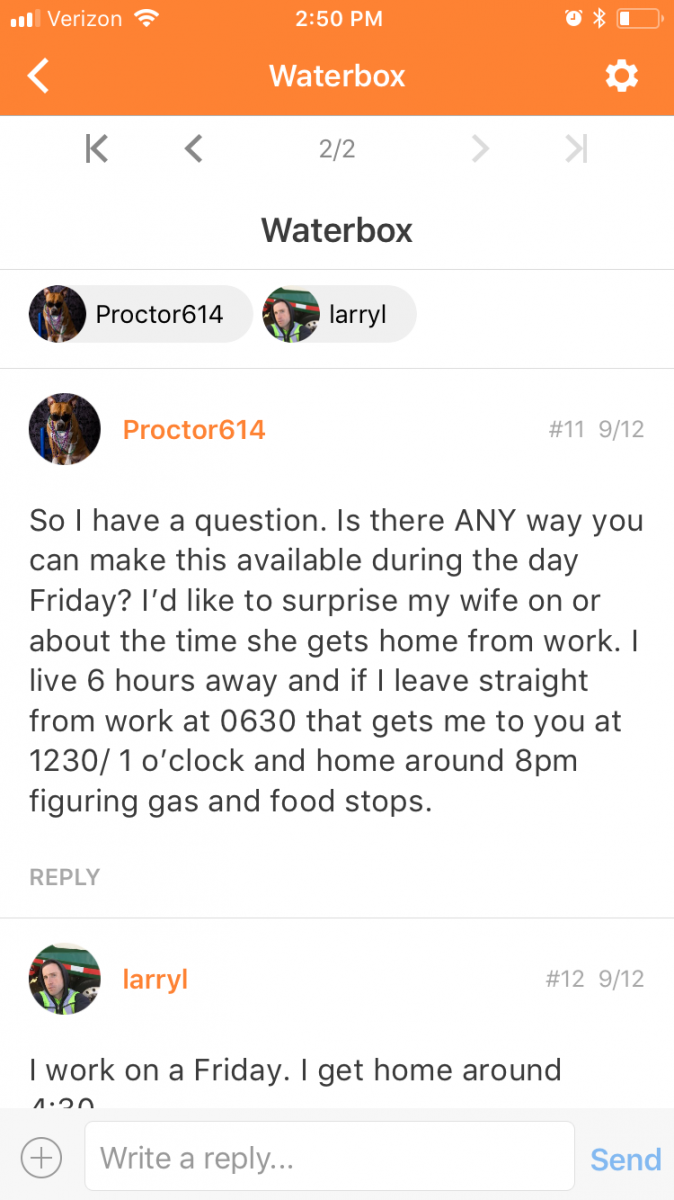Viewport: 674px width, 1200px height.
Task: Send the reply
Action: (x=625, y=1159)
